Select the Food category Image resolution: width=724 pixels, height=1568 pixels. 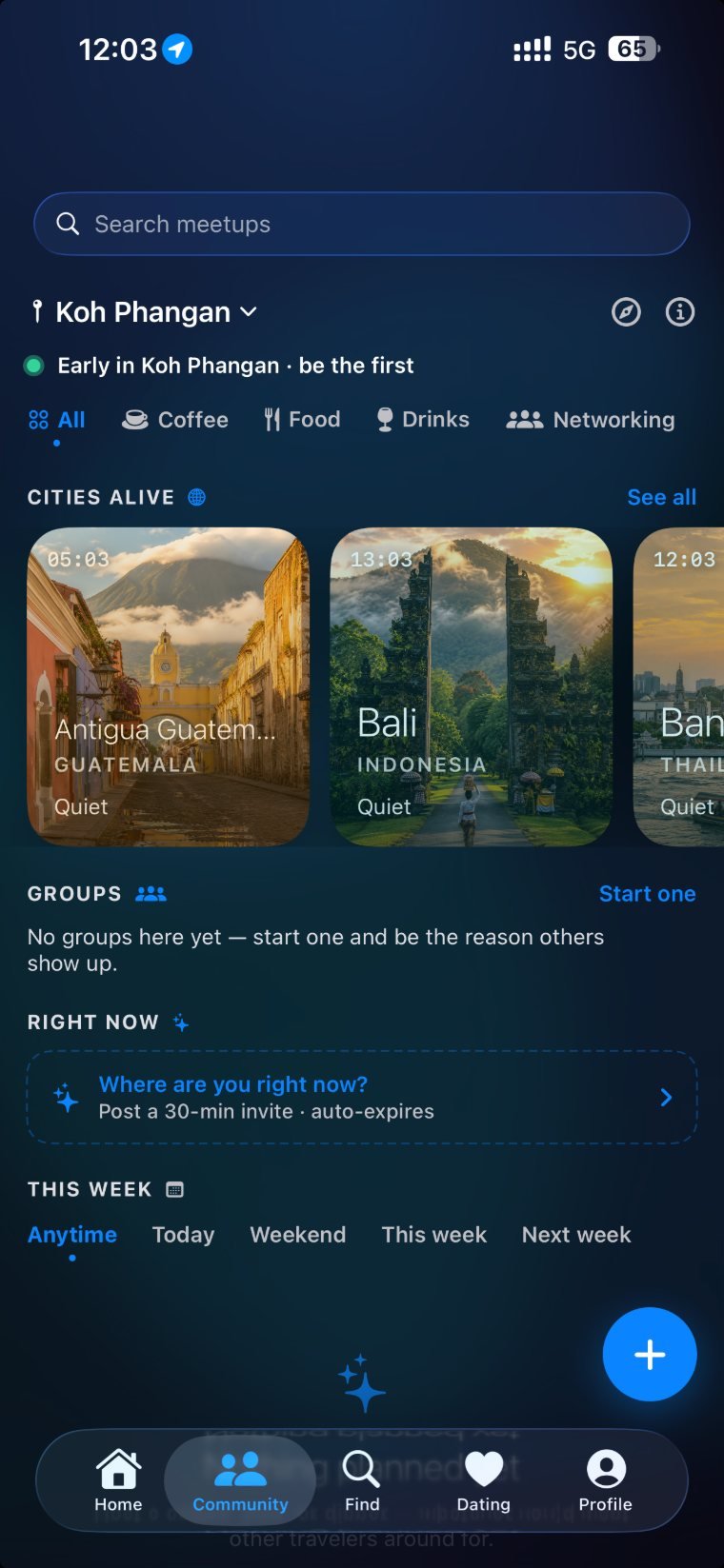(x=302, y=420)
